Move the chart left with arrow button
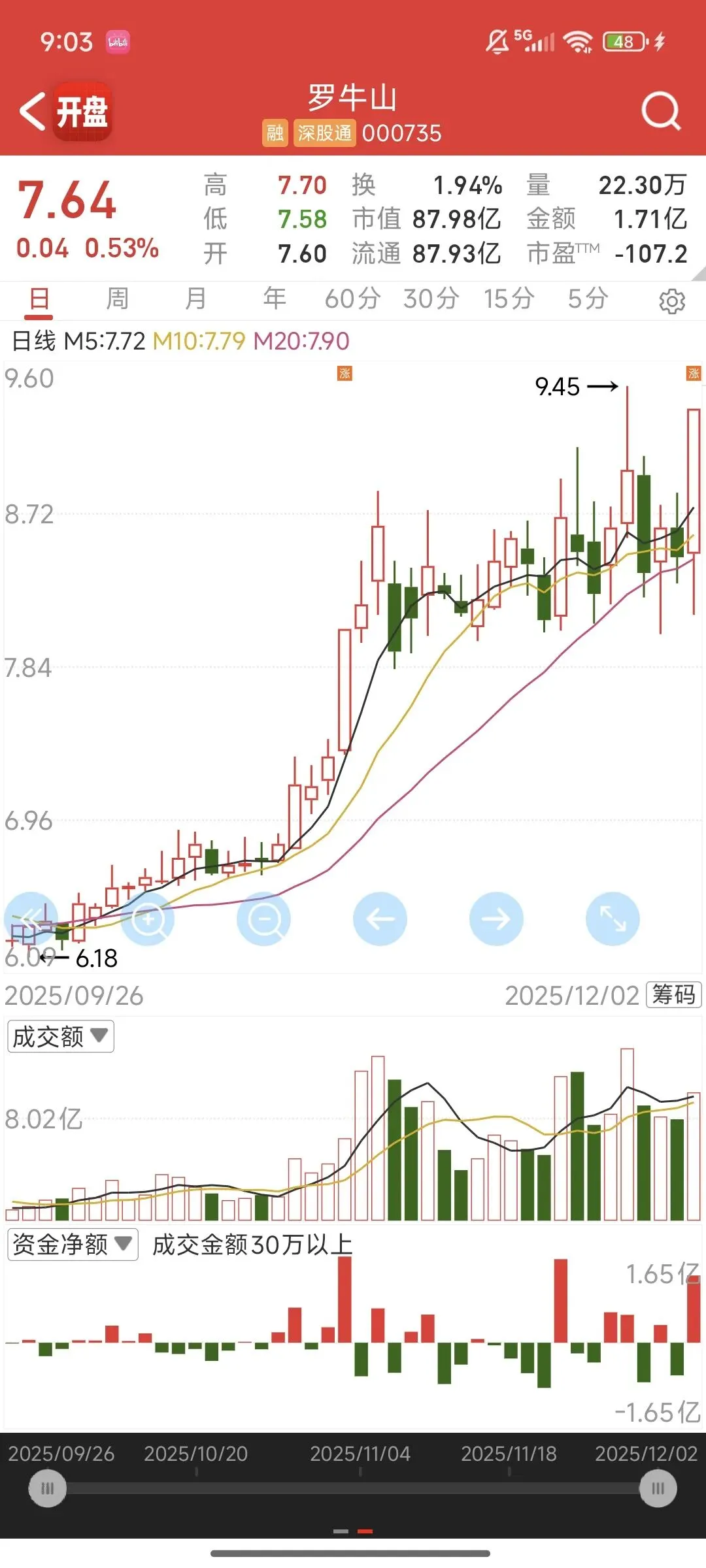The image size is (706, 1568). click(x=380, y=919)
